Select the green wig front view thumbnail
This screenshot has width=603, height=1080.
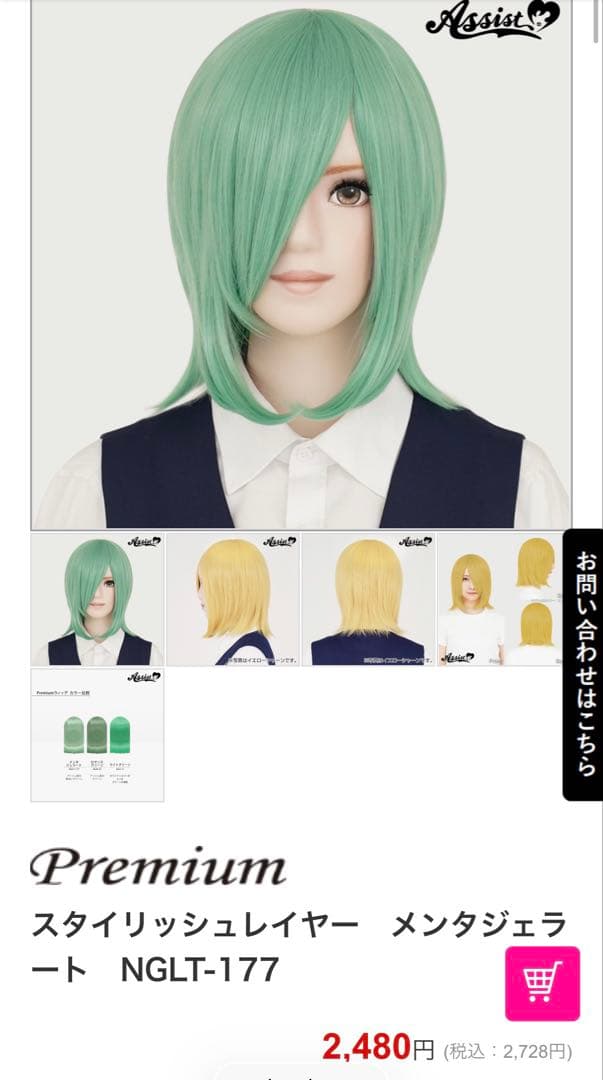click(x=97, y=599)
